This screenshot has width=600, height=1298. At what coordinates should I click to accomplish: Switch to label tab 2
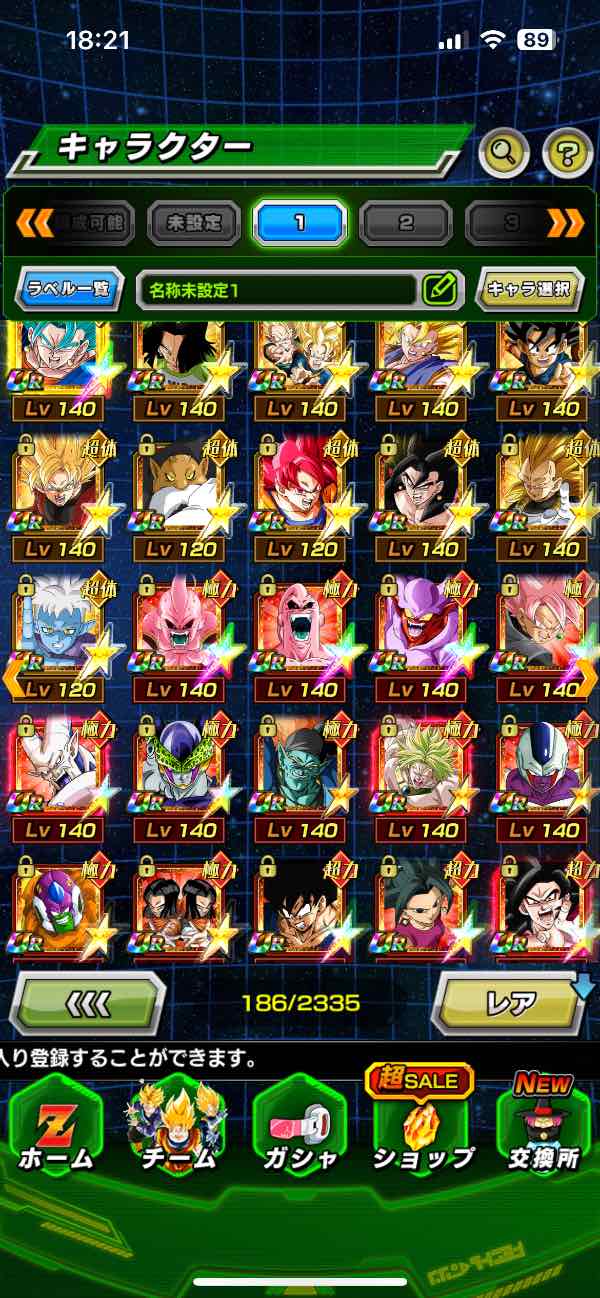pos(405,223)
